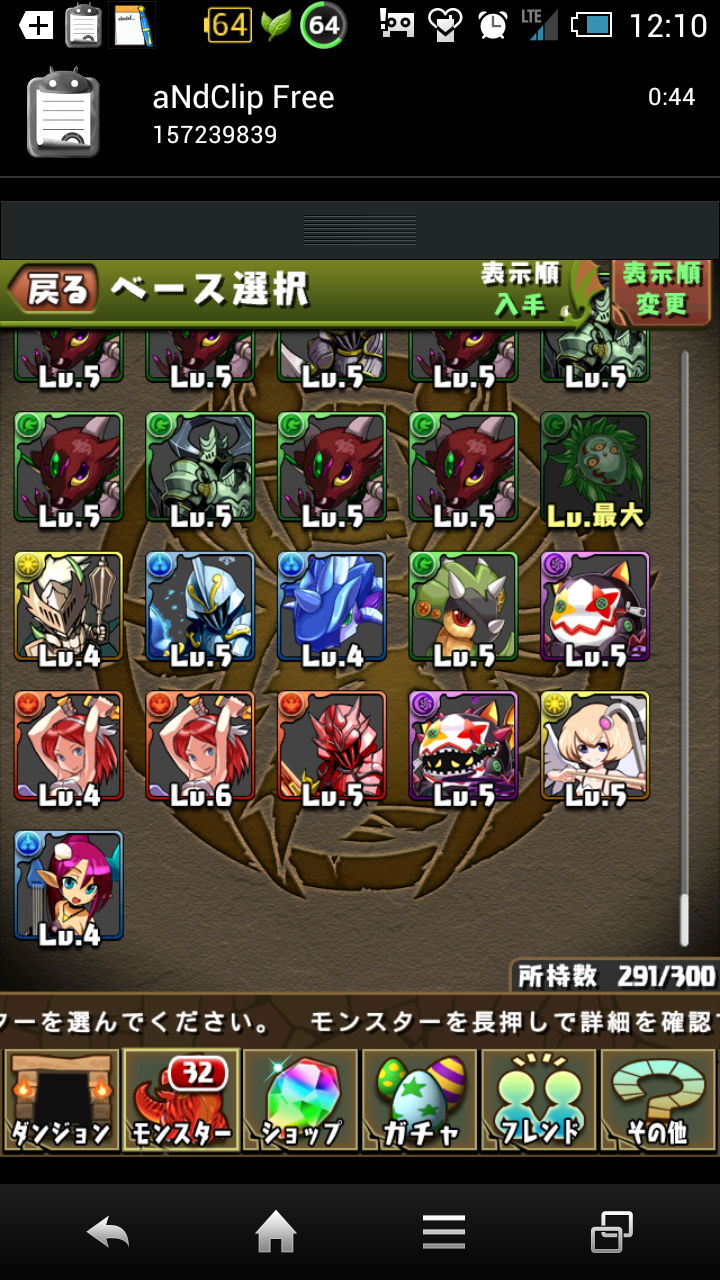The width and height of the screenshot is (720, 1280).
Task: Tap the 表示順変更 sort order button
Action: [661, 290]
